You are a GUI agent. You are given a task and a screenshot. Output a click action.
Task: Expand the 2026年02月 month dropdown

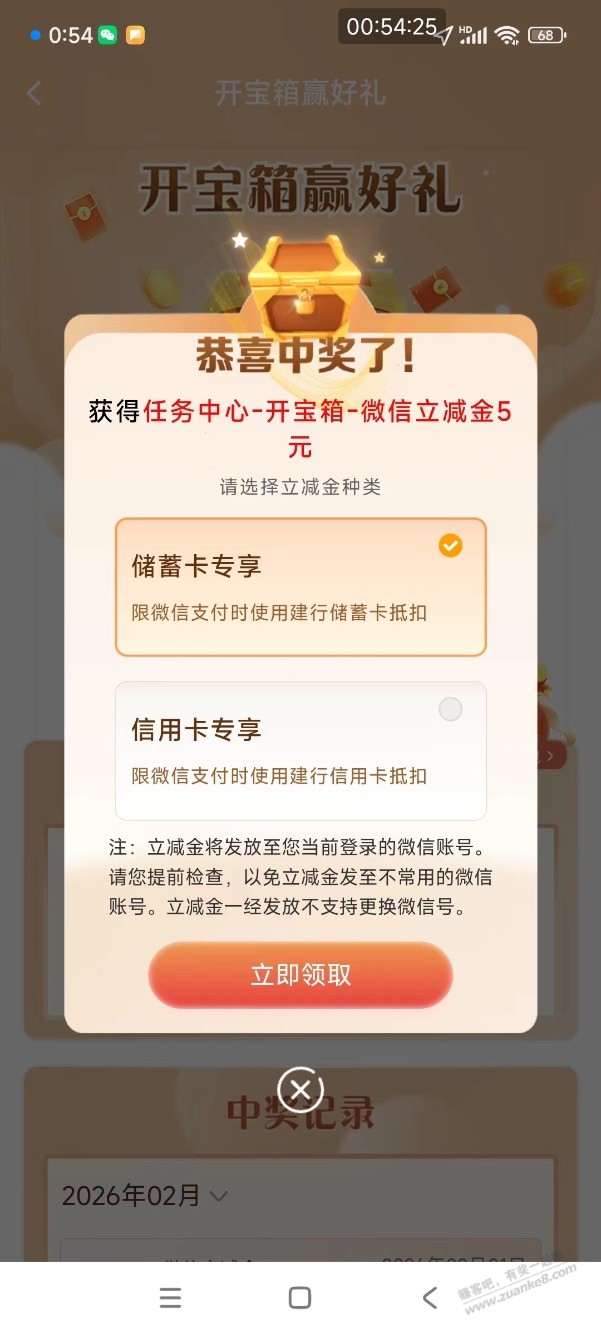(145, 1195)
